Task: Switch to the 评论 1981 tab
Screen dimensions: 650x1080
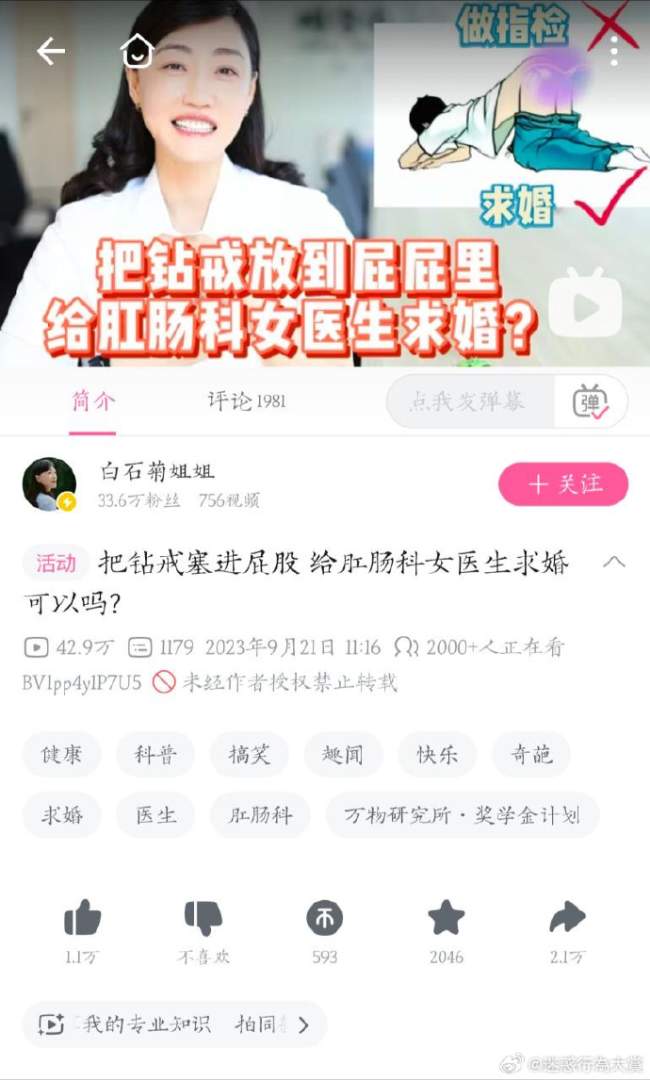Action: (x=246, y=401)
